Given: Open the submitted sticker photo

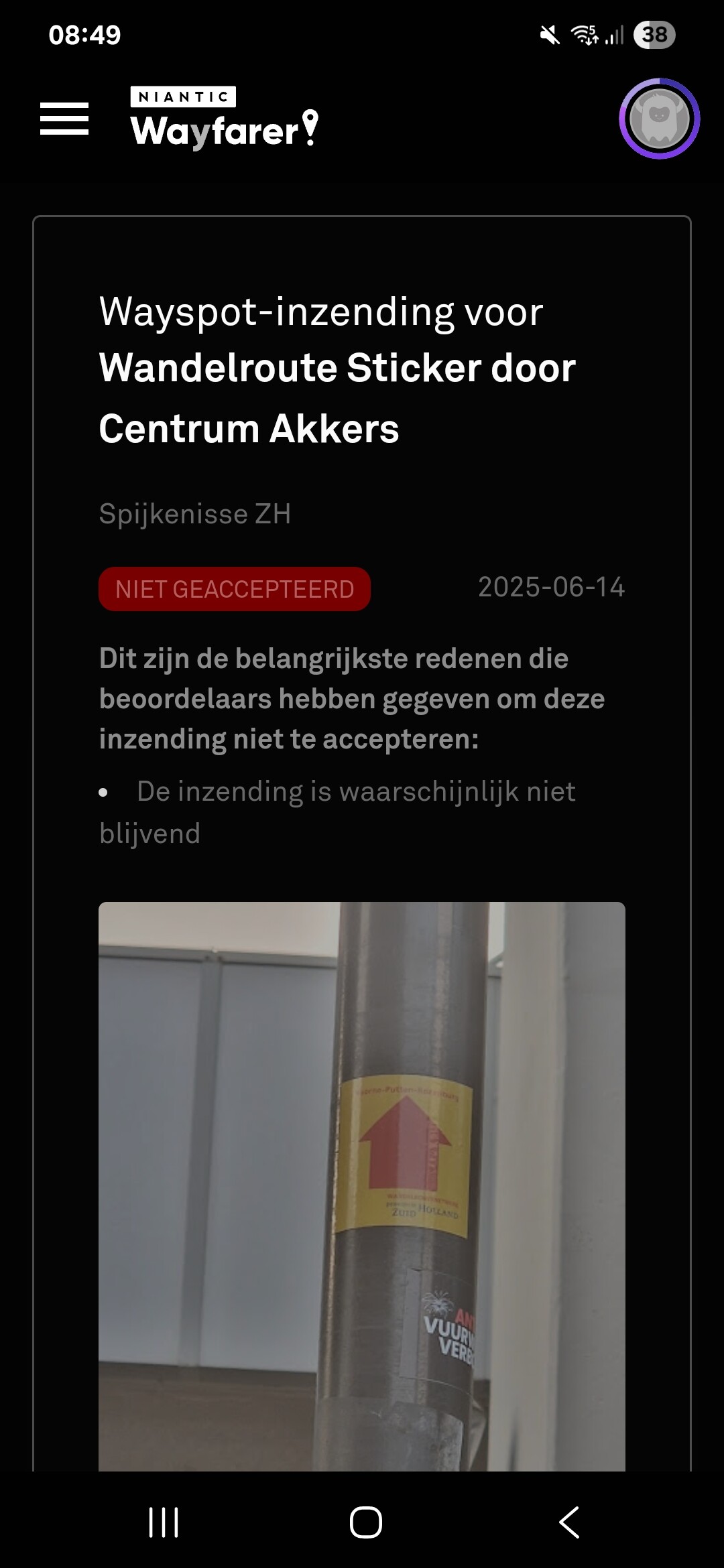Looking at the screenshot, I should pyautogui.click(x=362, y=1186).
